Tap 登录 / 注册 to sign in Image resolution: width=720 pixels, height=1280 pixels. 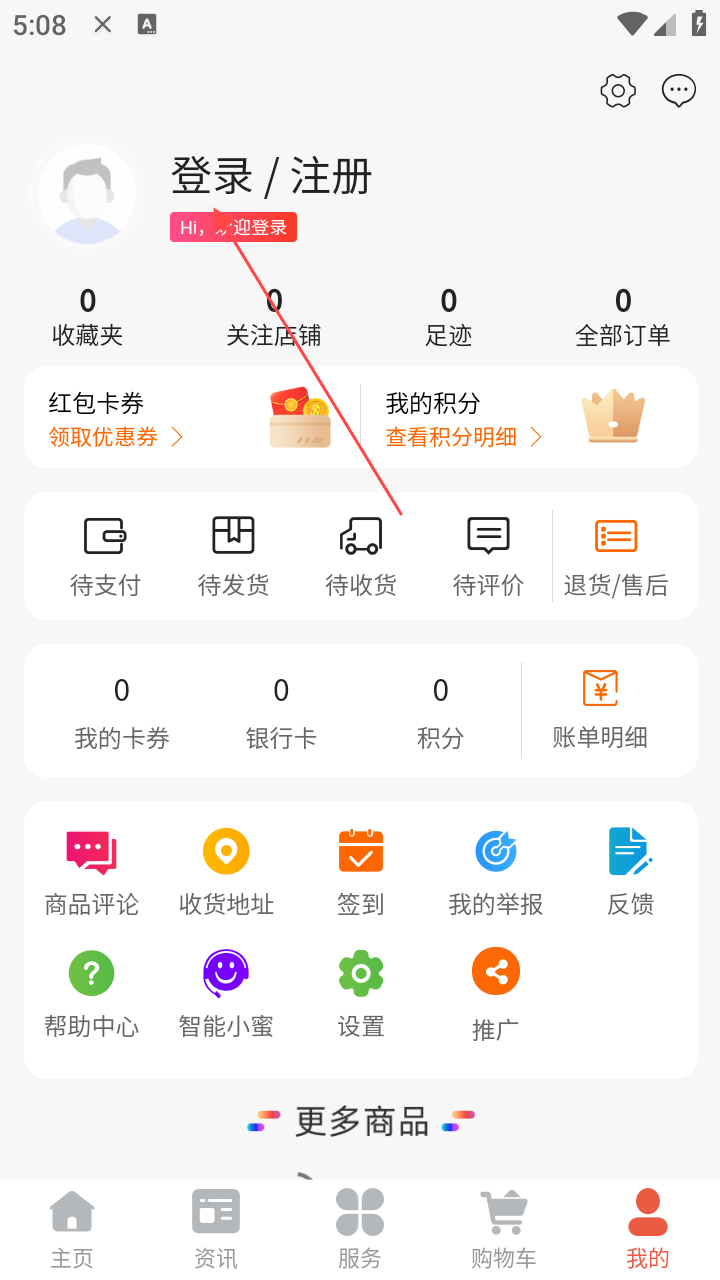coord(271,177)
